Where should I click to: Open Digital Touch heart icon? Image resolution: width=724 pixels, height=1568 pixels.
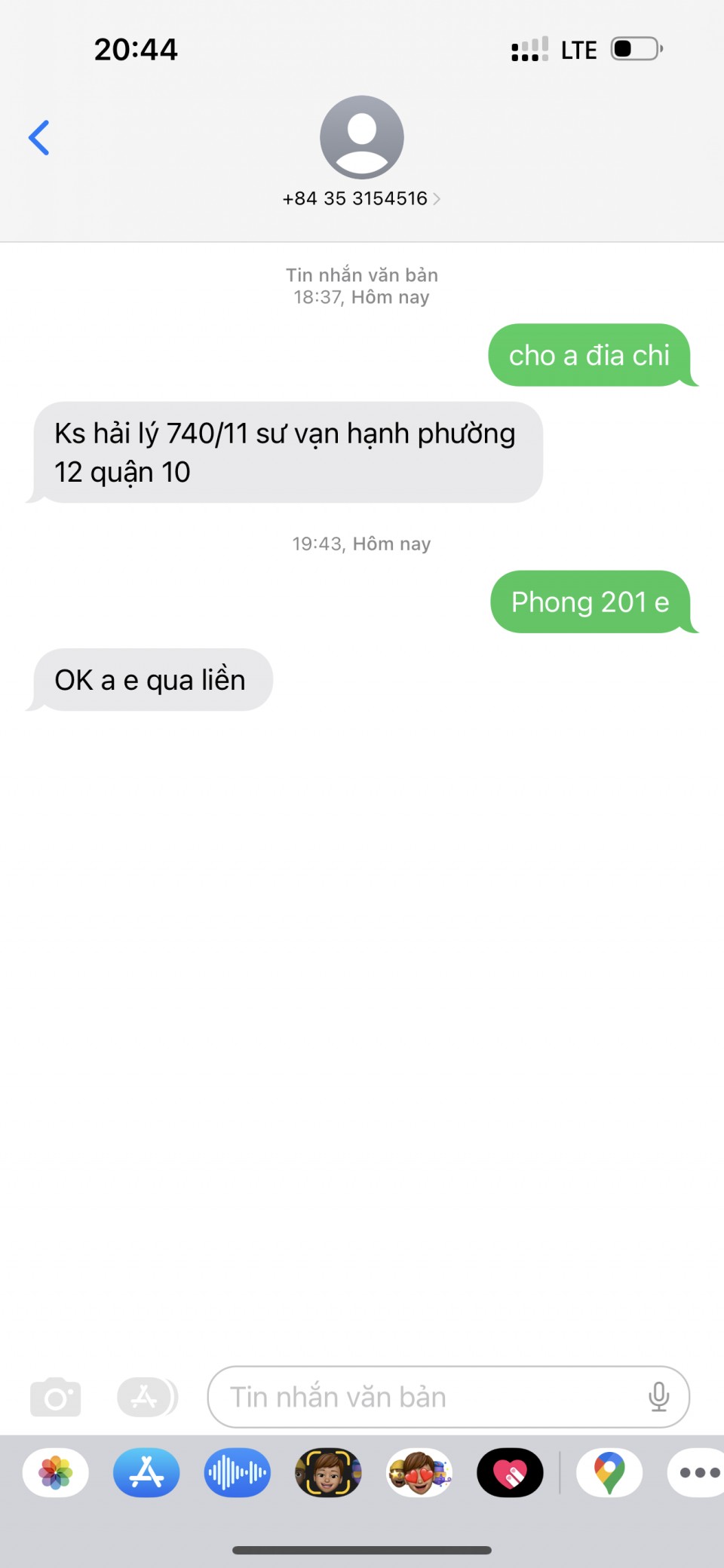(x=510, y=1472)
